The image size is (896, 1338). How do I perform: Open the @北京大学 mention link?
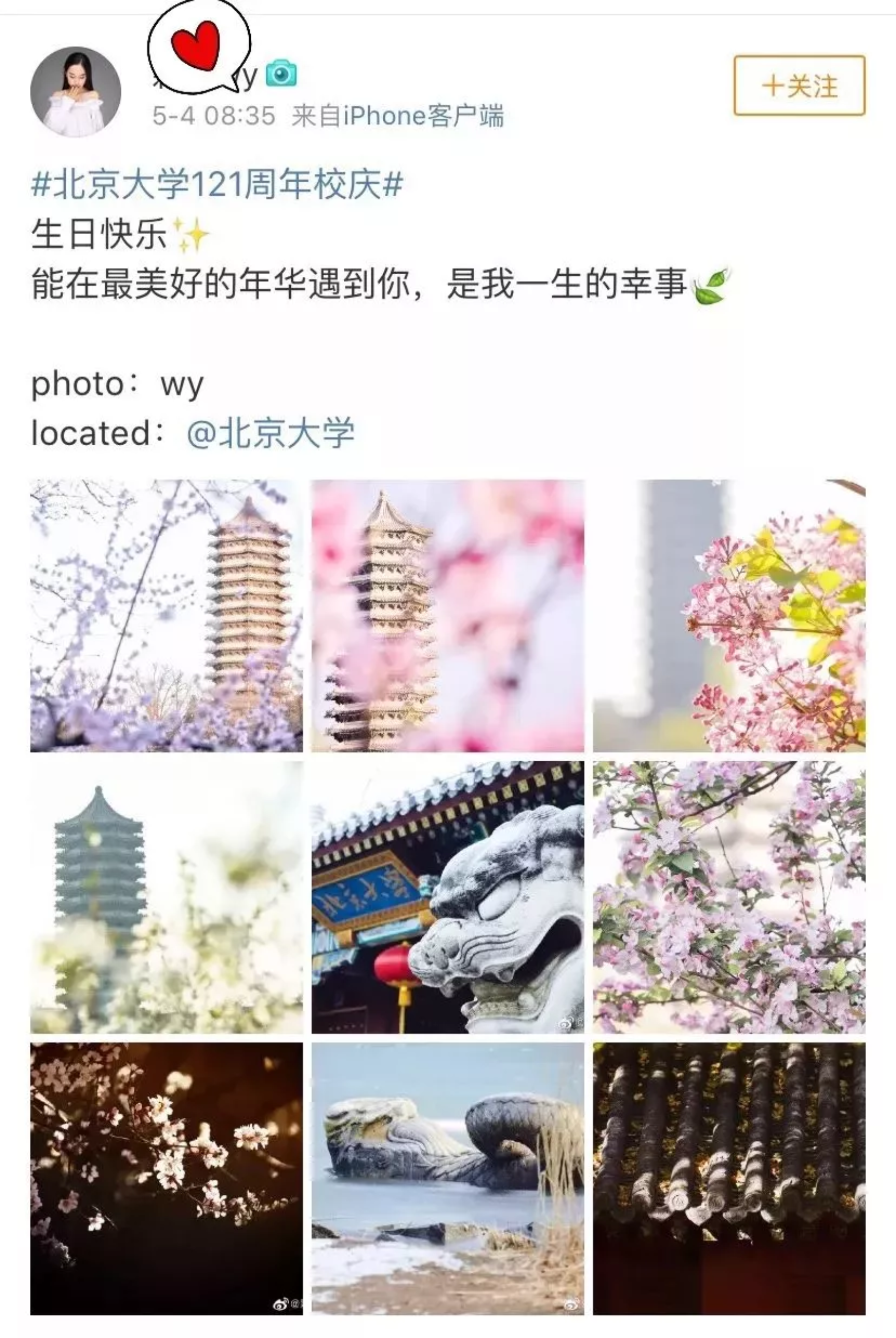click(x=271, y=433)
